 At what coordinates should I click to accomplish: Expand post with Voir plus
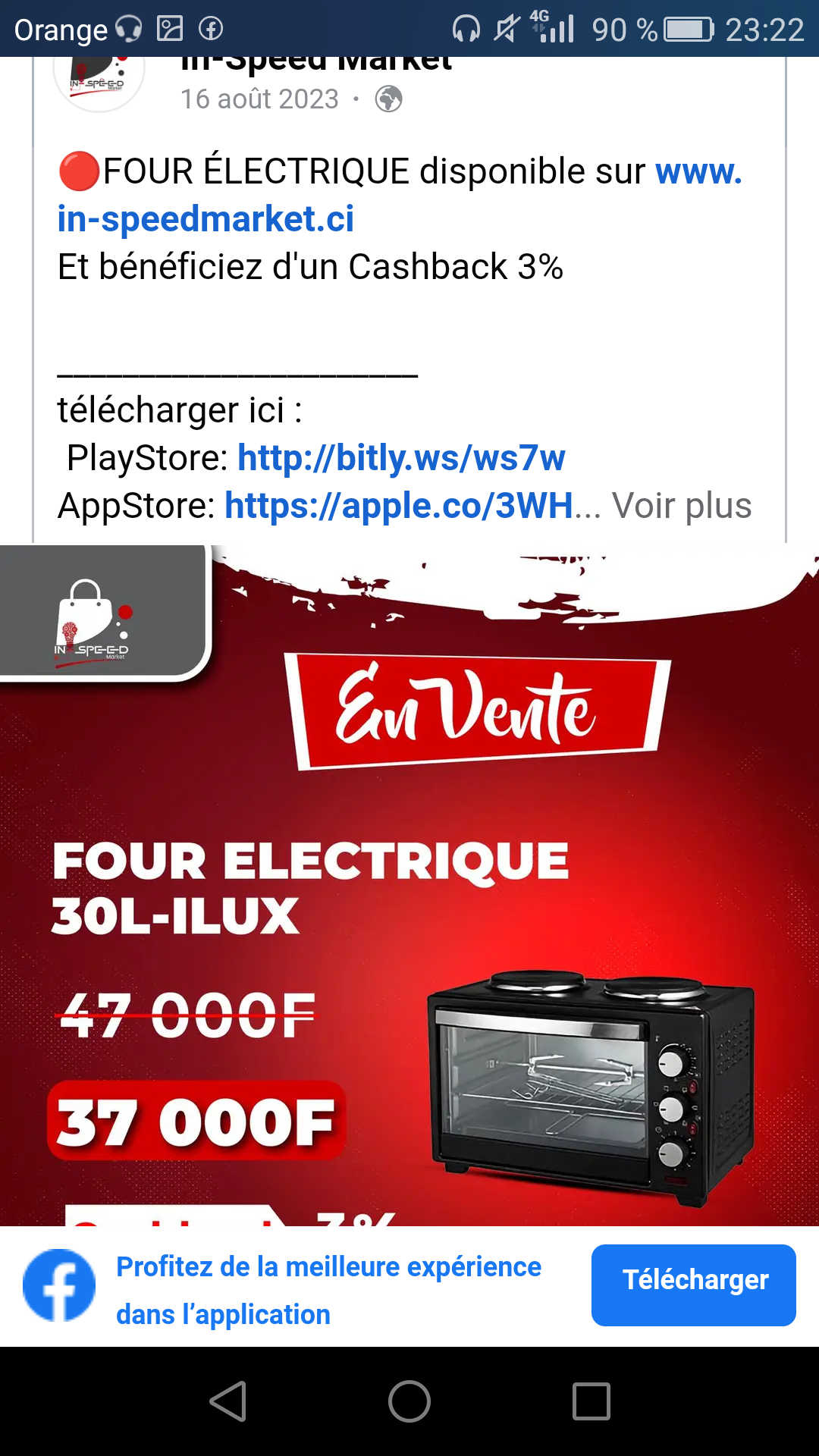point(682,506)
